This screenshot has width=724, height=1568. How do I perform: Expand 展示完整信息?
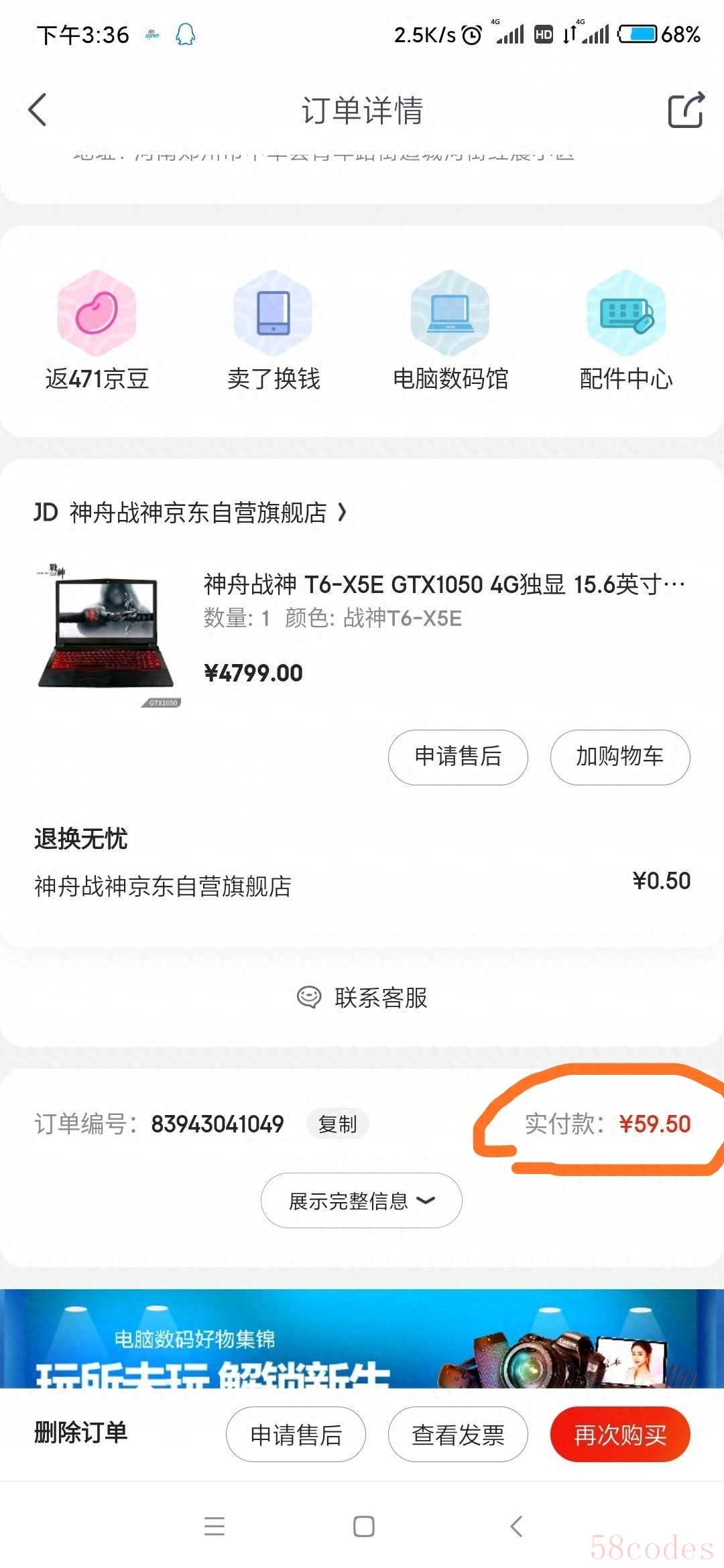tap(361, 1201)
